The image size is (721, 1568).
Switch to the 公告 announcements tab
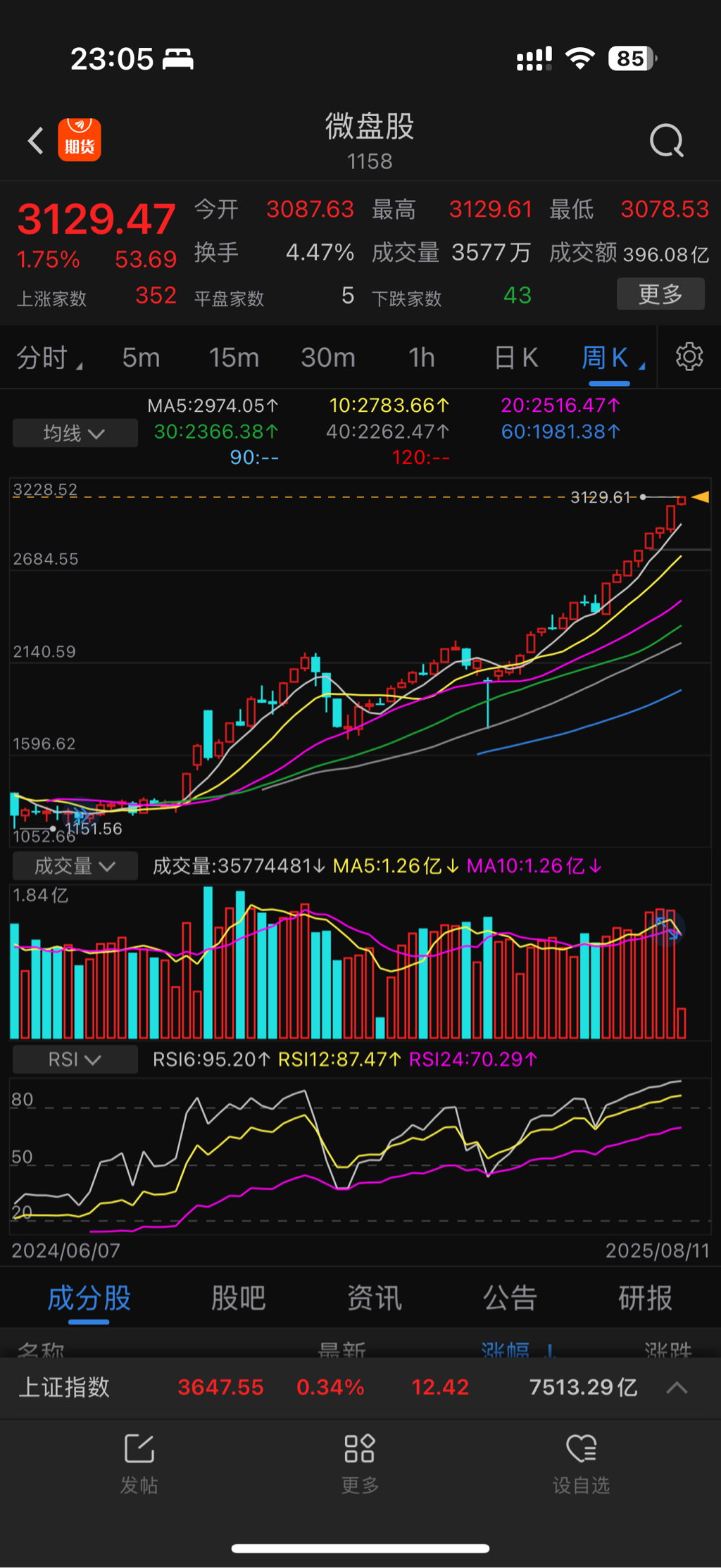click(x=510, y=1298)
